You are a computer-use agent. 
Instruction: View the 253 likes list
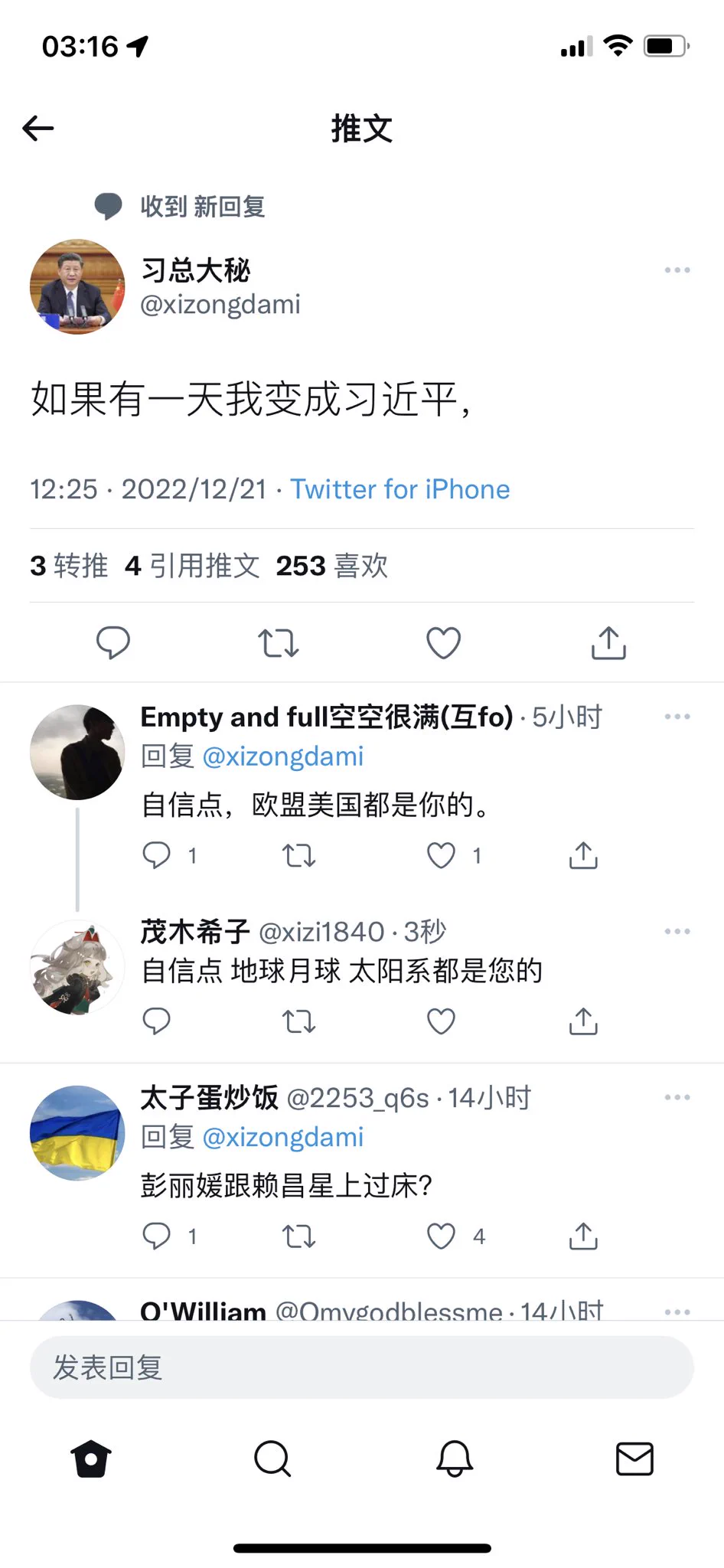tap(331, 566)
